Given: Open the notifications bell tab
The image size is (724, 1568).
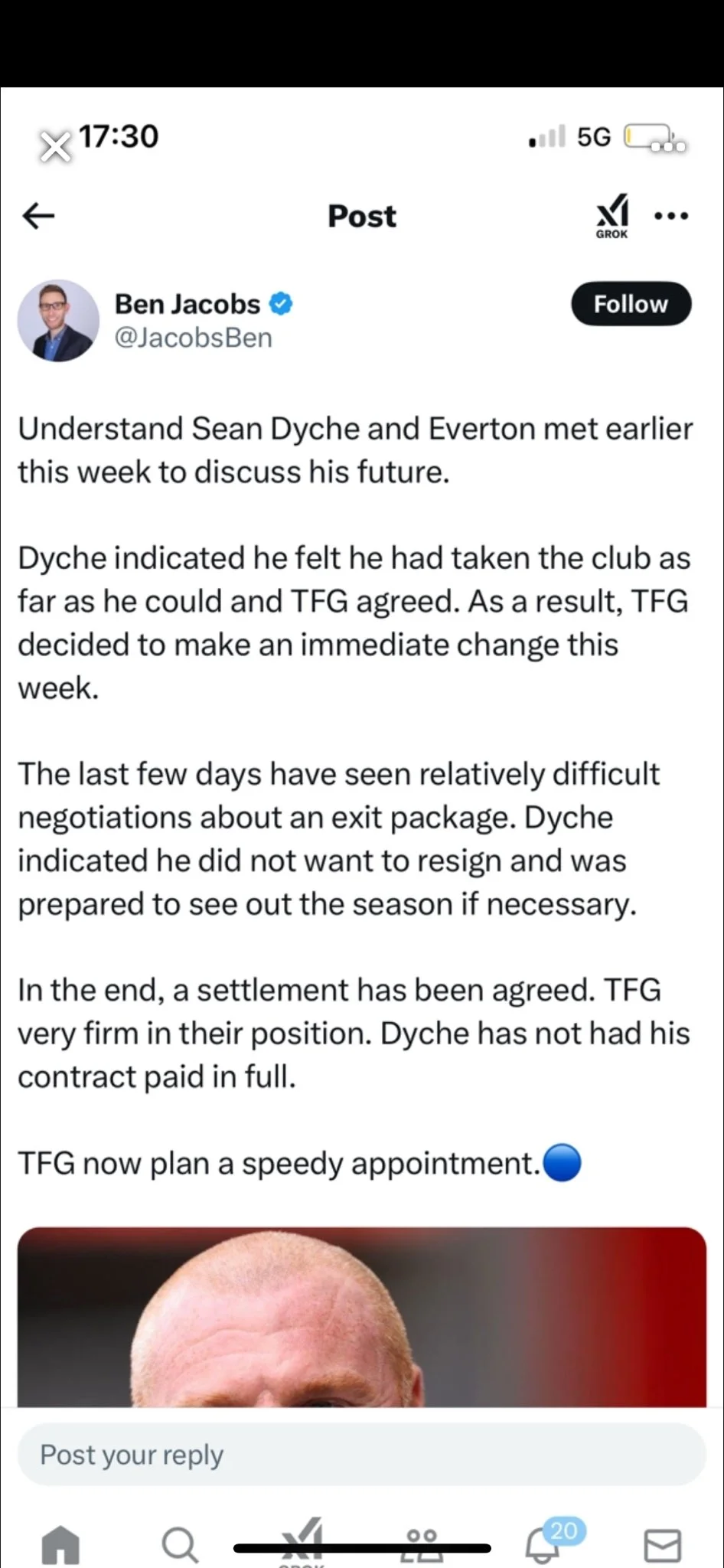Looking at the screenshot, I should click(x=543, y=1543).
